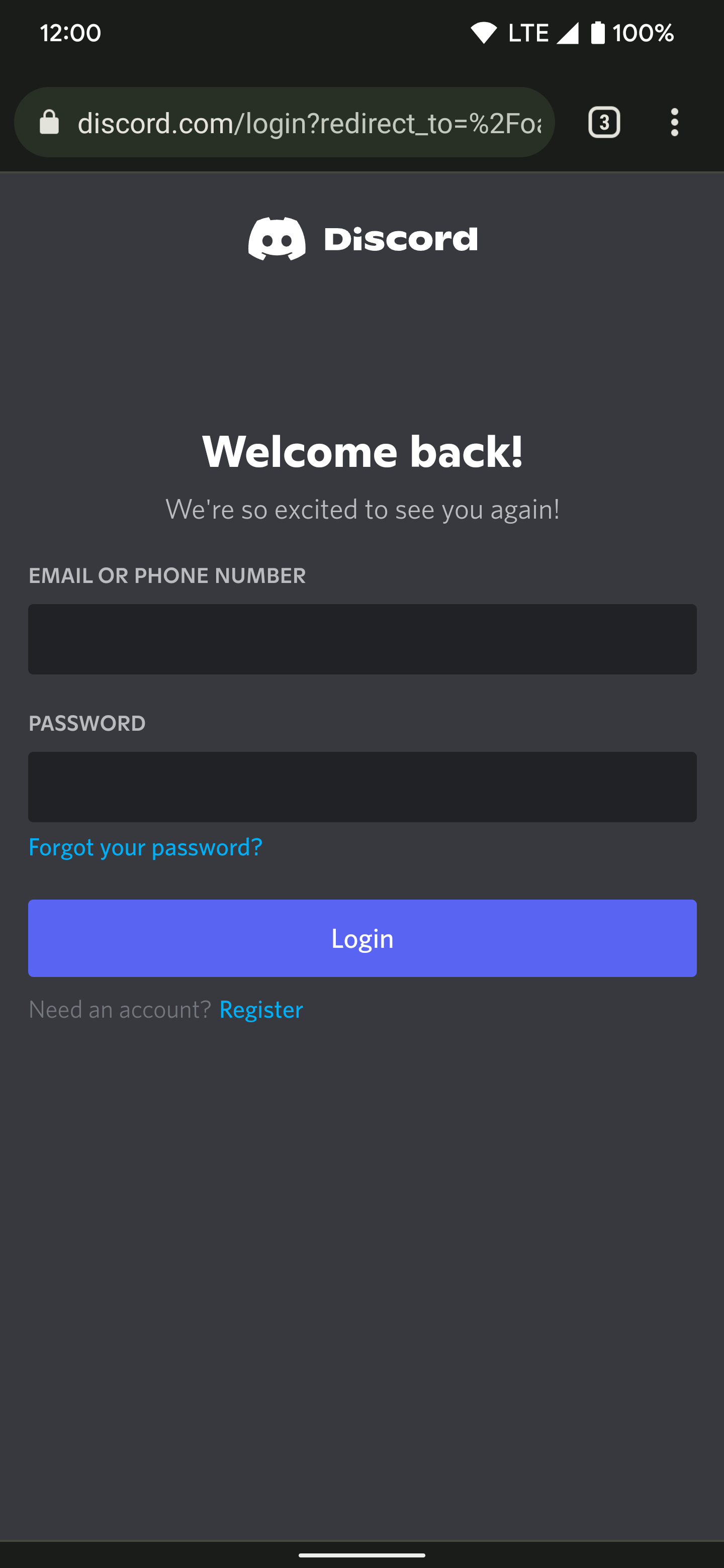Tap the clock in the status bar
The width and height of the screenshot is (724, 1568).
69,33
